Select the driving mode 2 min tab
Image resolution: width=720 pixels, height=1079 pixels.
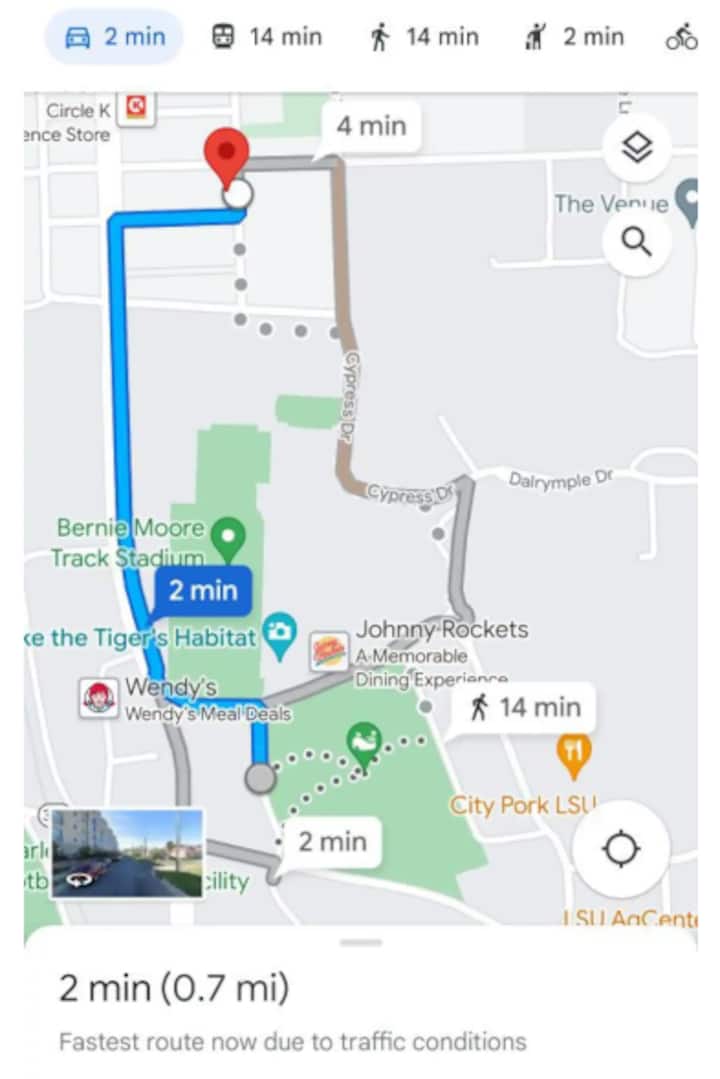coord(113,38)
